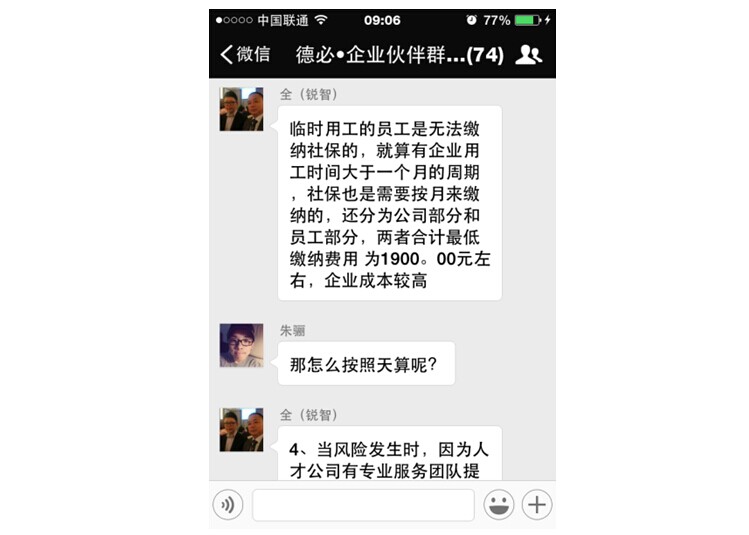The width and height of the screenshot is (749, 535).
Task: View 朱骊's profile avatar
Action: pos(241,345)
